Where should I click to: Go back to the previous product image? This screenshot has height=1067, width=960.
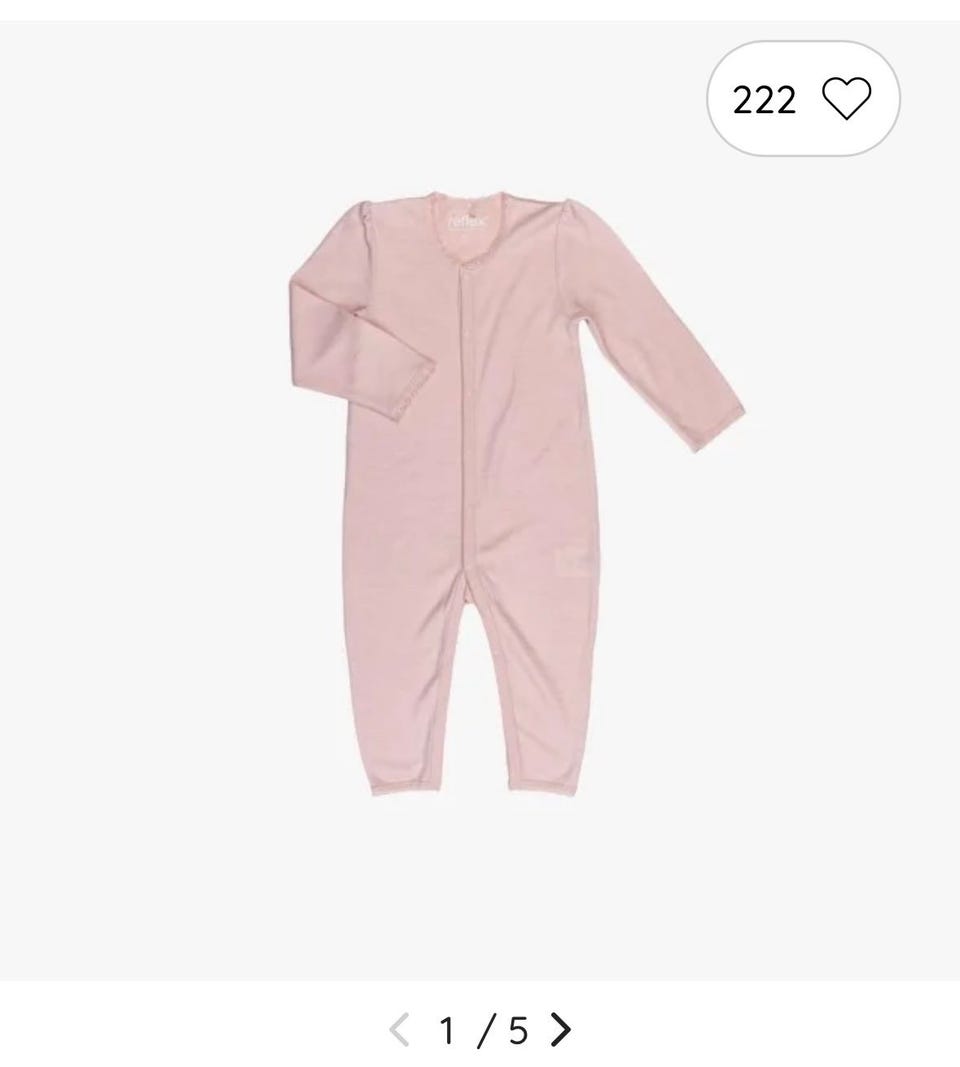click(x=400, y=1029)
